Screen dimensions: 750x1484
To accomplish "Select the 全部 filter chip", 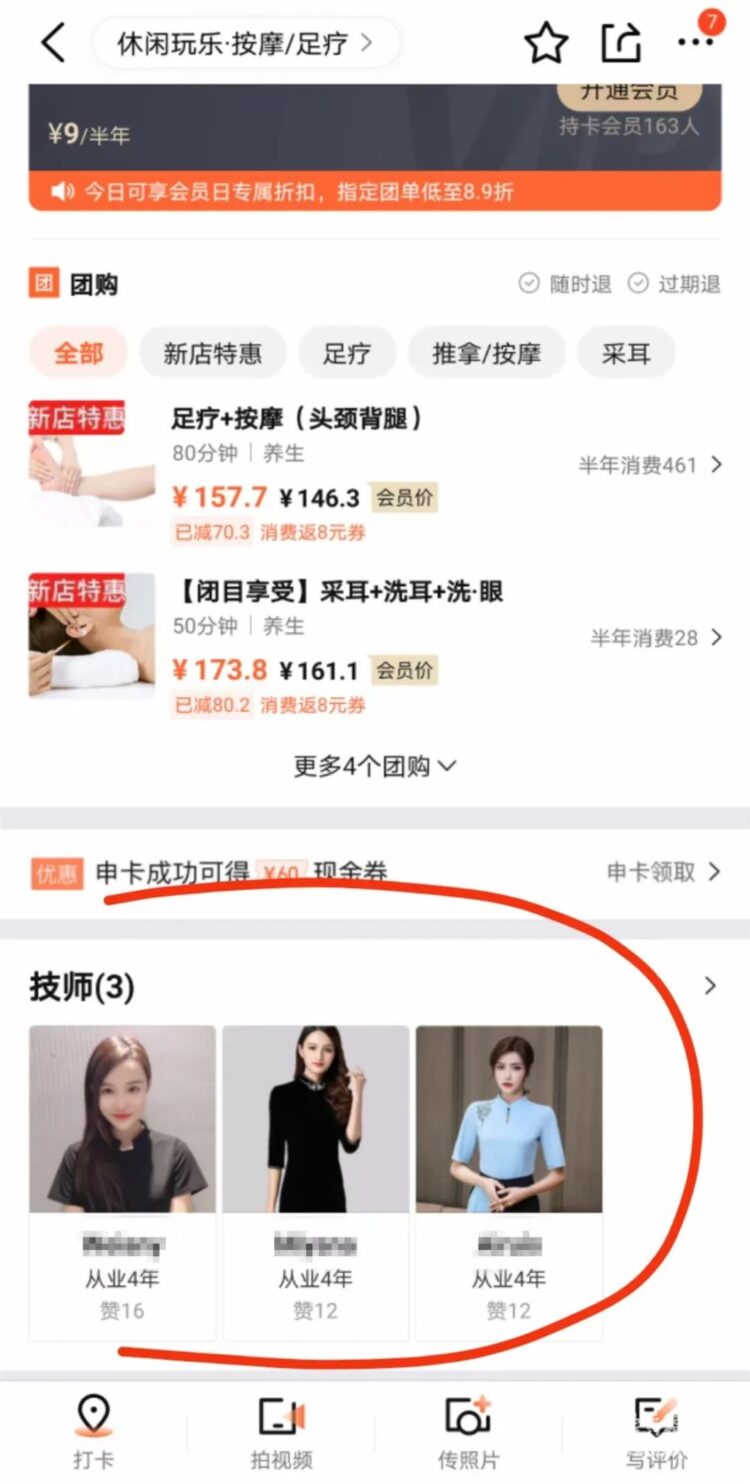I will tap(78, 353).
